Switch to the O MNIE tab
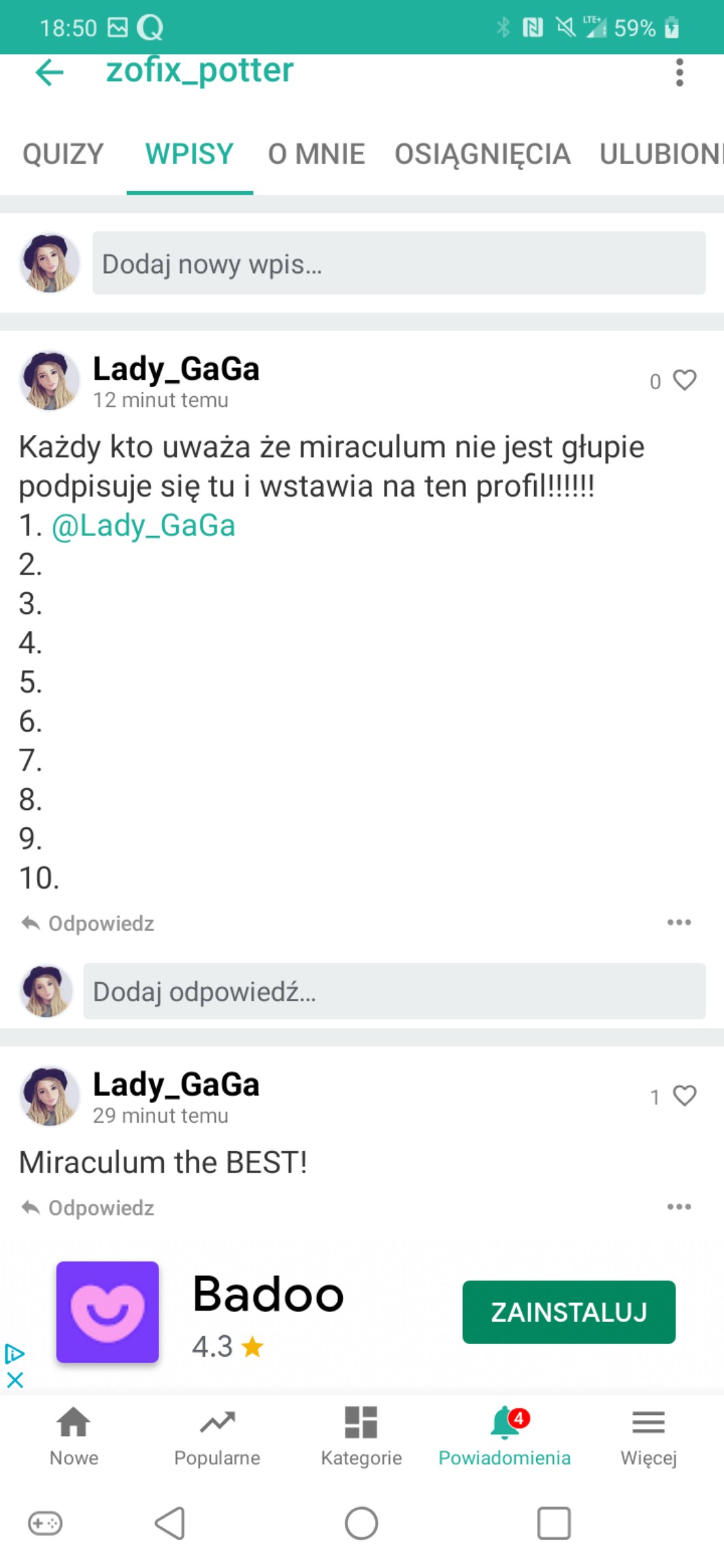 316,154
